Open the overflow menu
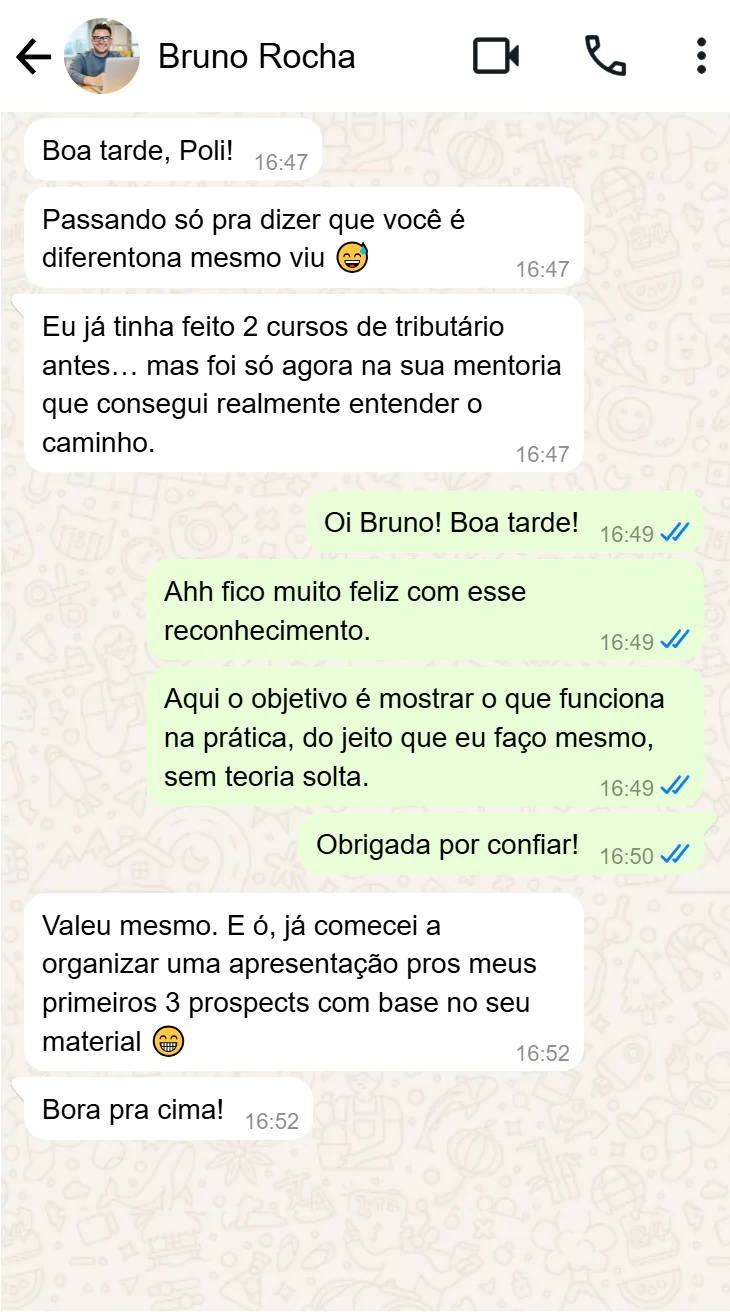The image size is (730, 1312). [701, 57]
